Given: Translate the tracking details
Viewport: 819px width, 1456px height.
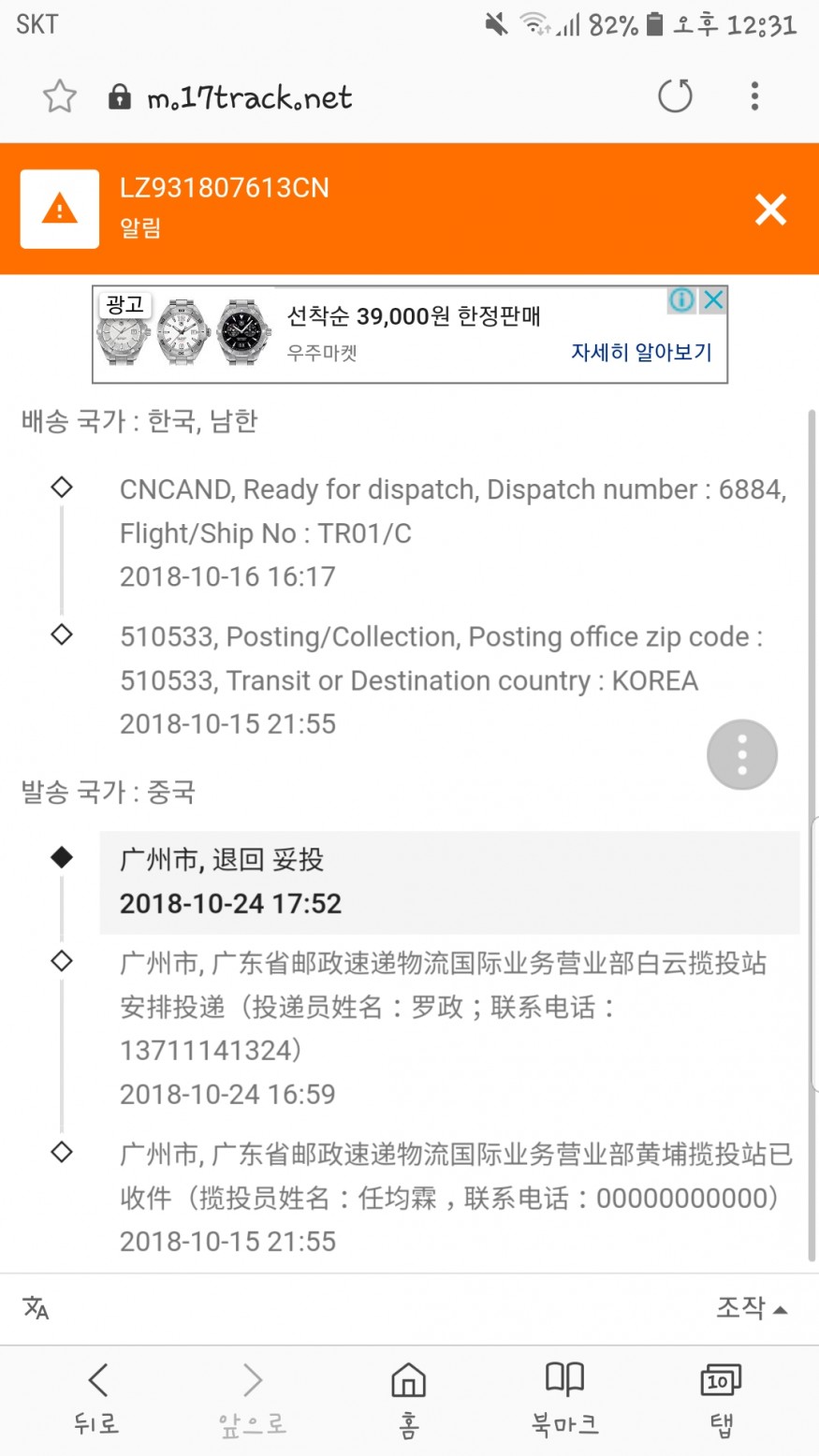Looking at the screenshot, I should point(36,1307).
